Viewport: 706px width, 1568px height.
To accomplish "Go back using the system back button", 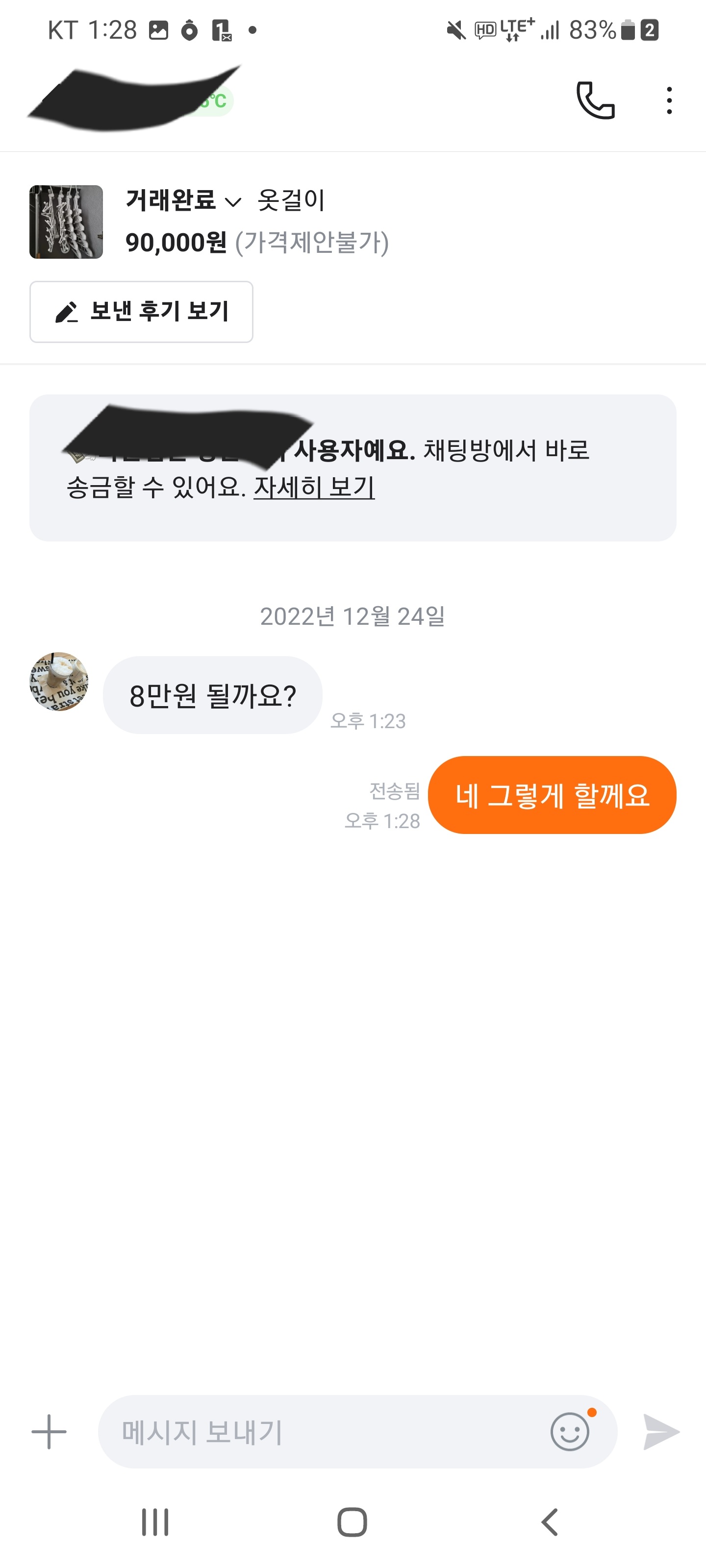I will tap(550, 1522).
